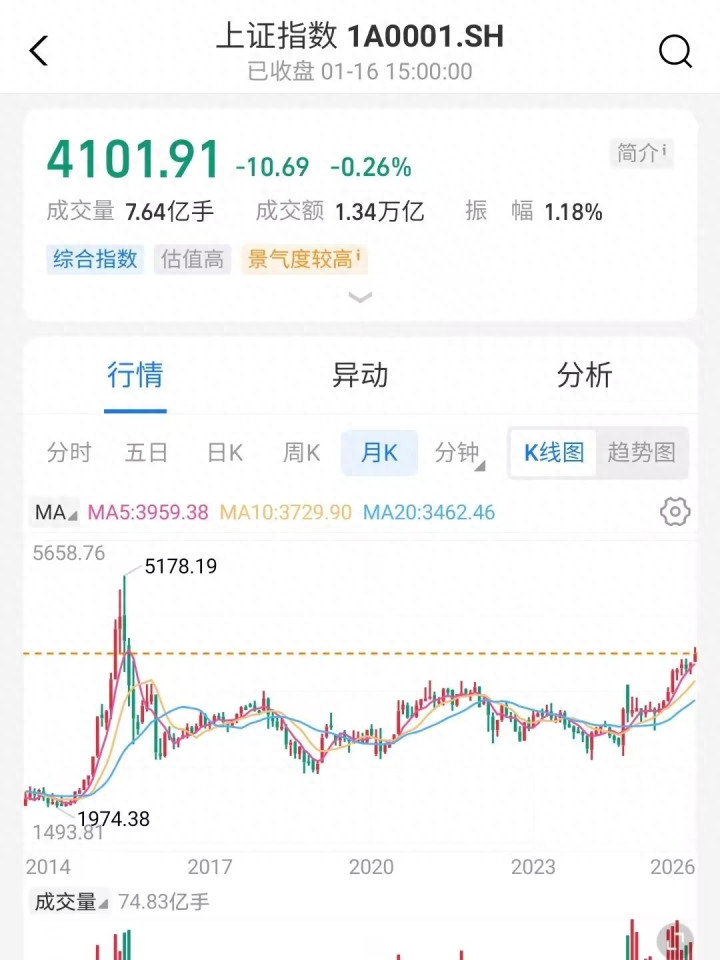Open chart settings gear
Viewport: 720px width, 960px height.
point(675,512)
